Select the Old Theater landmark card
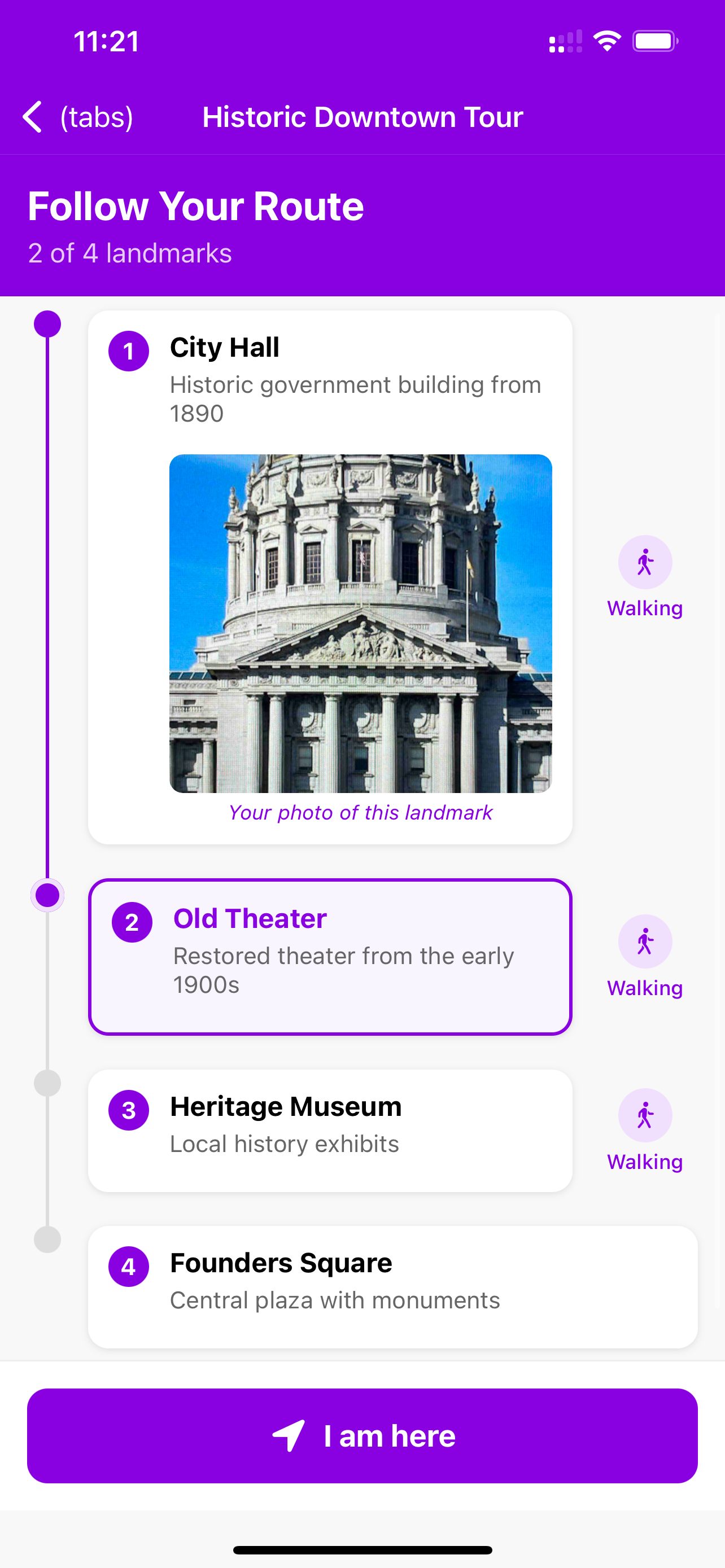 coord(330,956)
